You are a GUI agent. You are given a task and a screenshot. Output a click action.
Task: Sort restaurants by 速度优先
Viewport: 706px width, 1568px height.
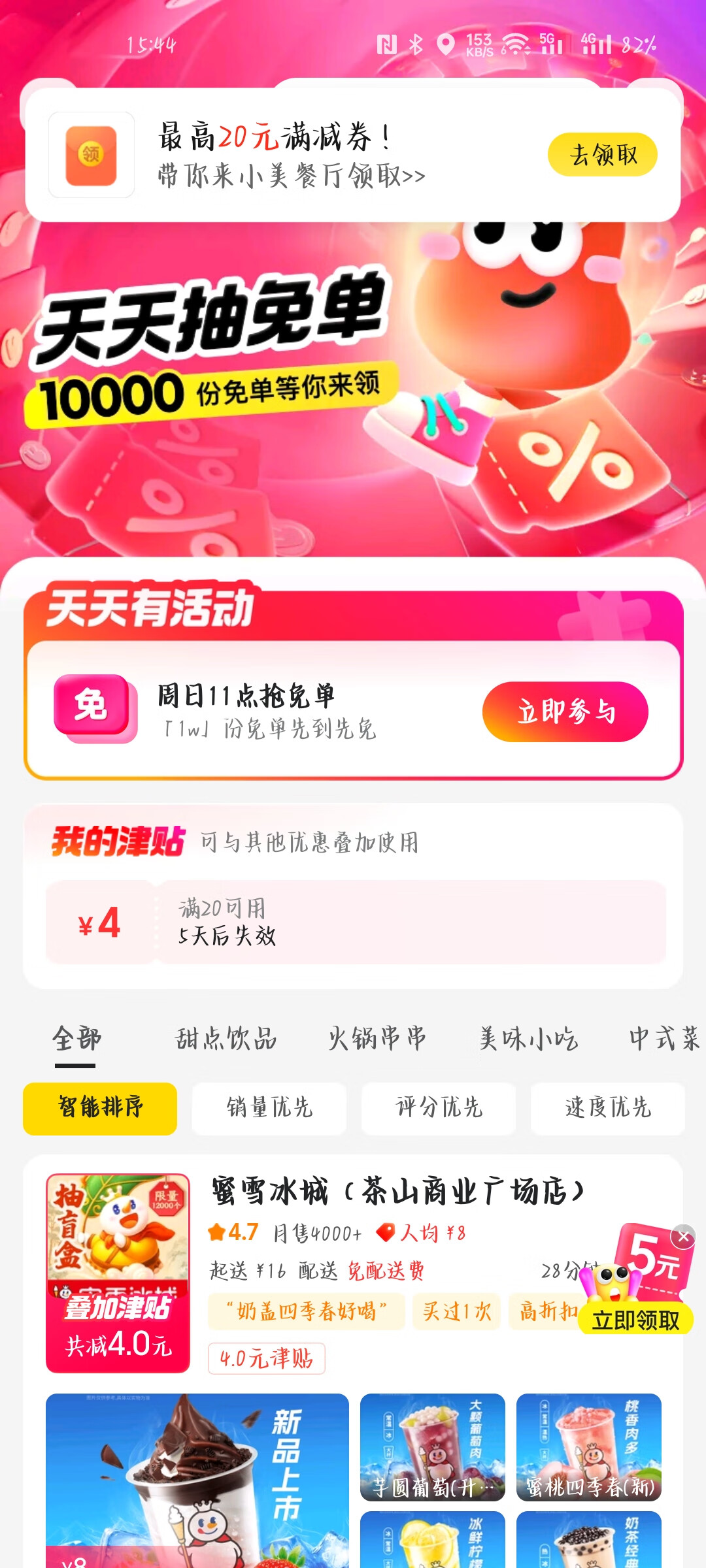click(608, 1108)
